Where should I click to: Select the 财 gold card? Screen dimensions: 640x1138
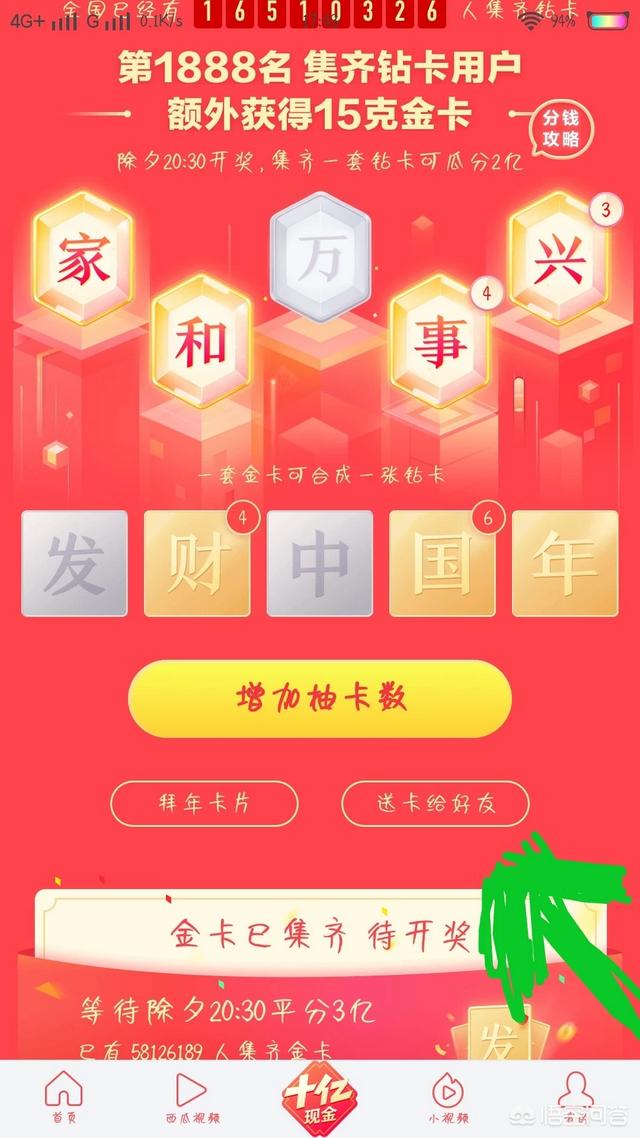pyautogui.click(x=197, y=563)
